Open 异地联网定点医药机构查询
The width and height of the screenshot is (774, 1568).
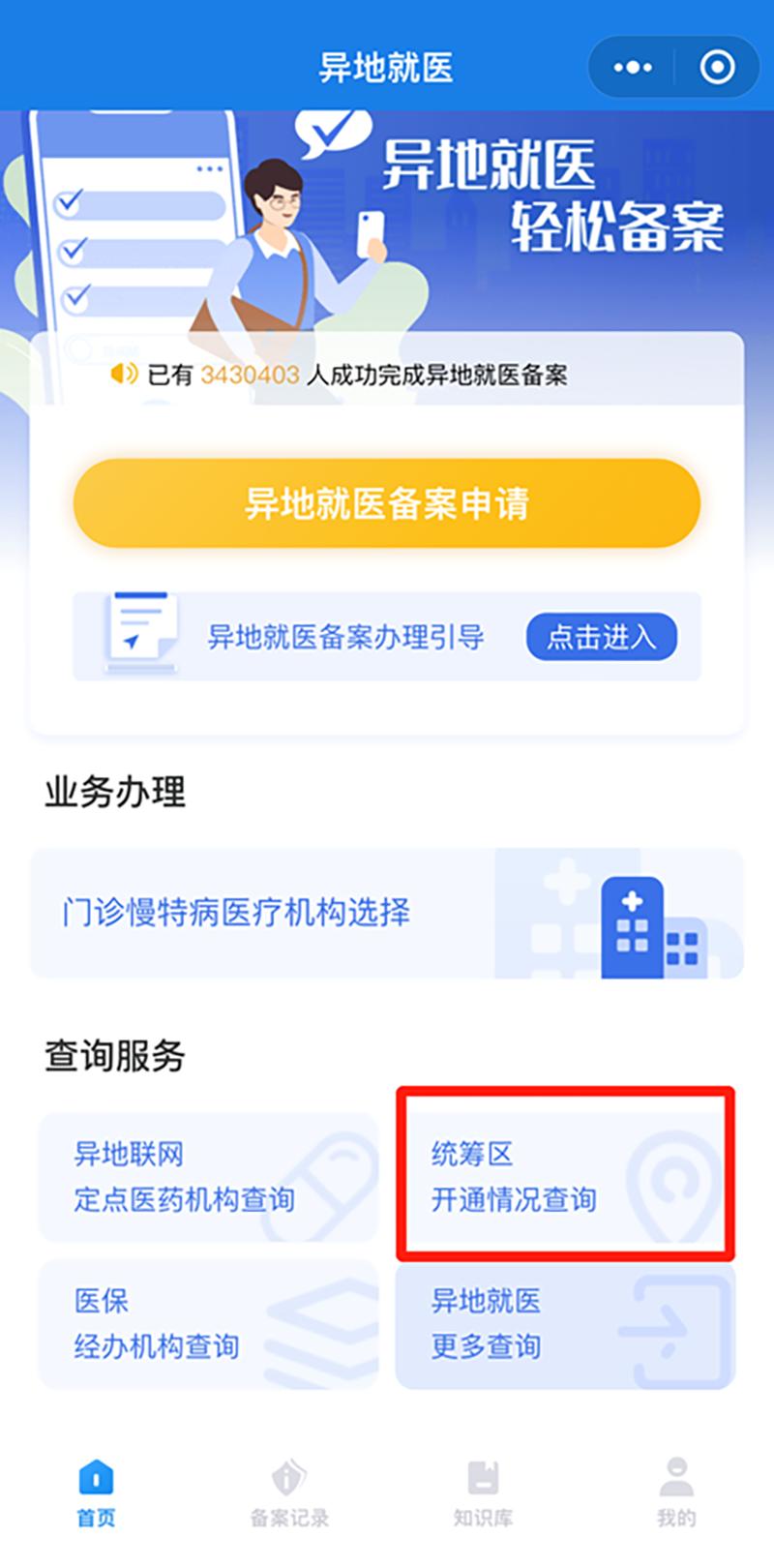point(208,1177)
